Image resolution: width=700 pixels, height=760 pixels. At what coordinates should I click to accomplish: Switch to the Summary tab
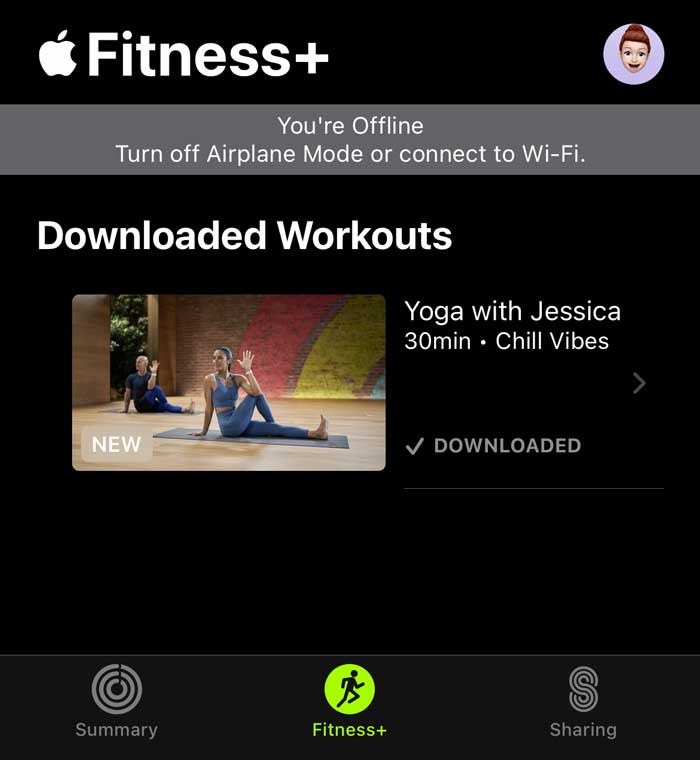[117, 702]
